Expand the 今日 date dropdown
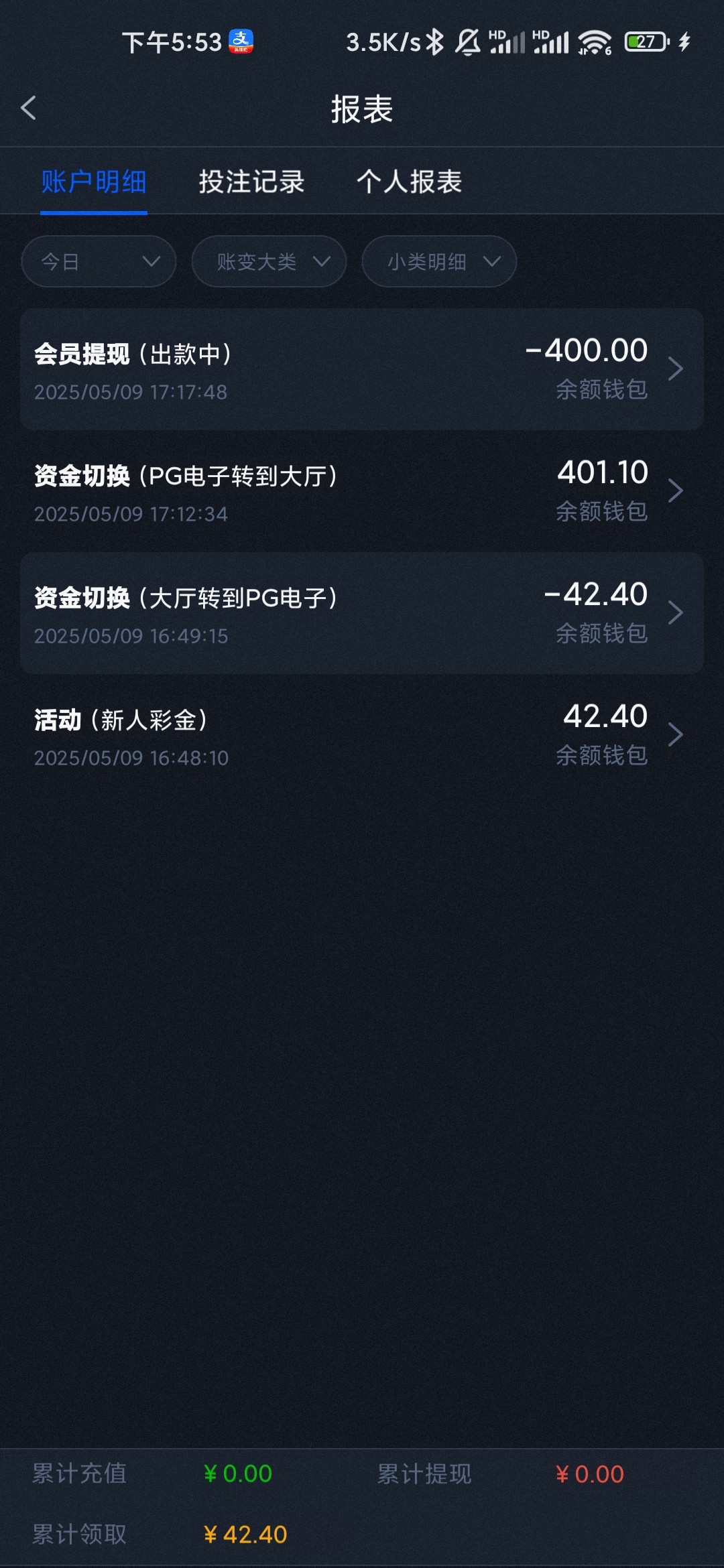The height and width of the screenshot is (1568, 724). tap(99, 261)
